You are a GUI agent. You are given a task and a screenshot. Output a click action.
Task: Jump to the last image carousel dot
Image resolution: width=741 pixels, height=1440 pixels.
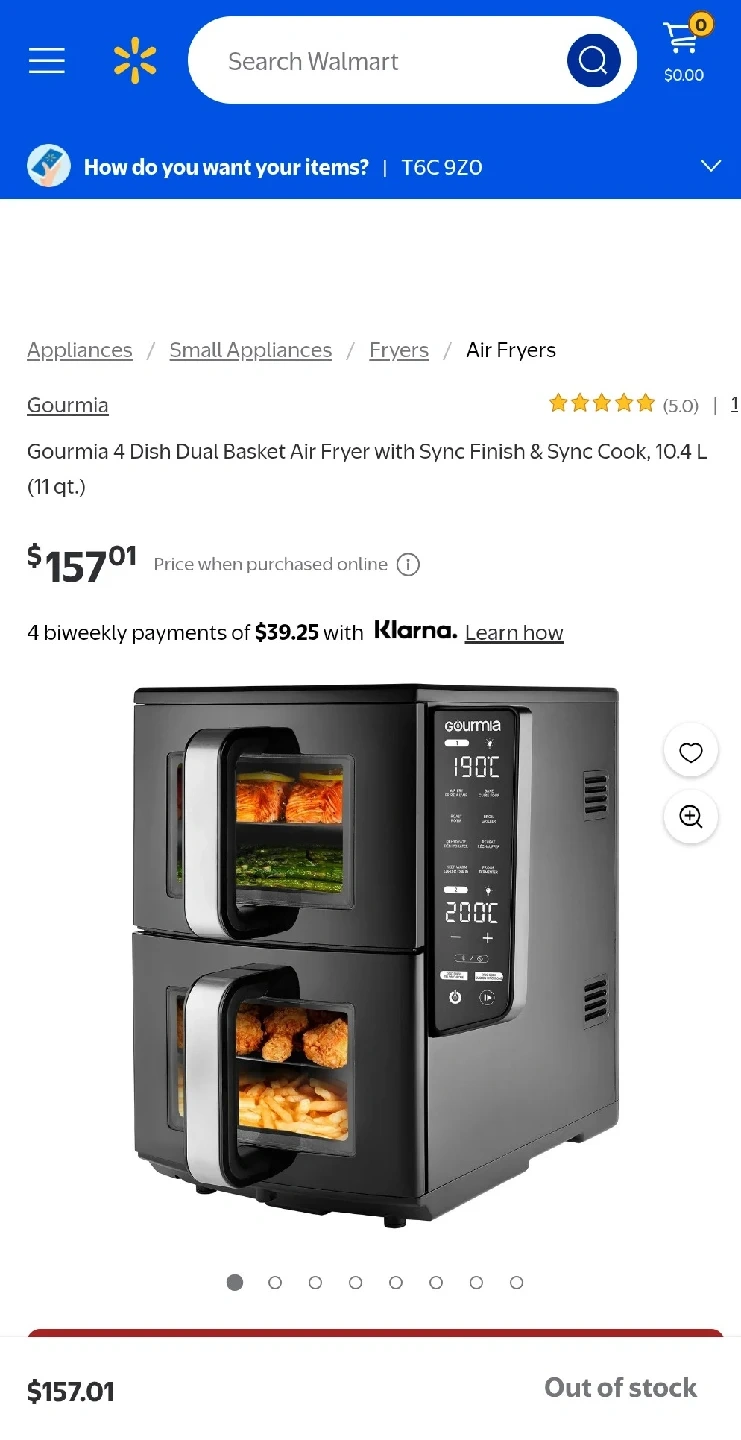point(516,1282)
